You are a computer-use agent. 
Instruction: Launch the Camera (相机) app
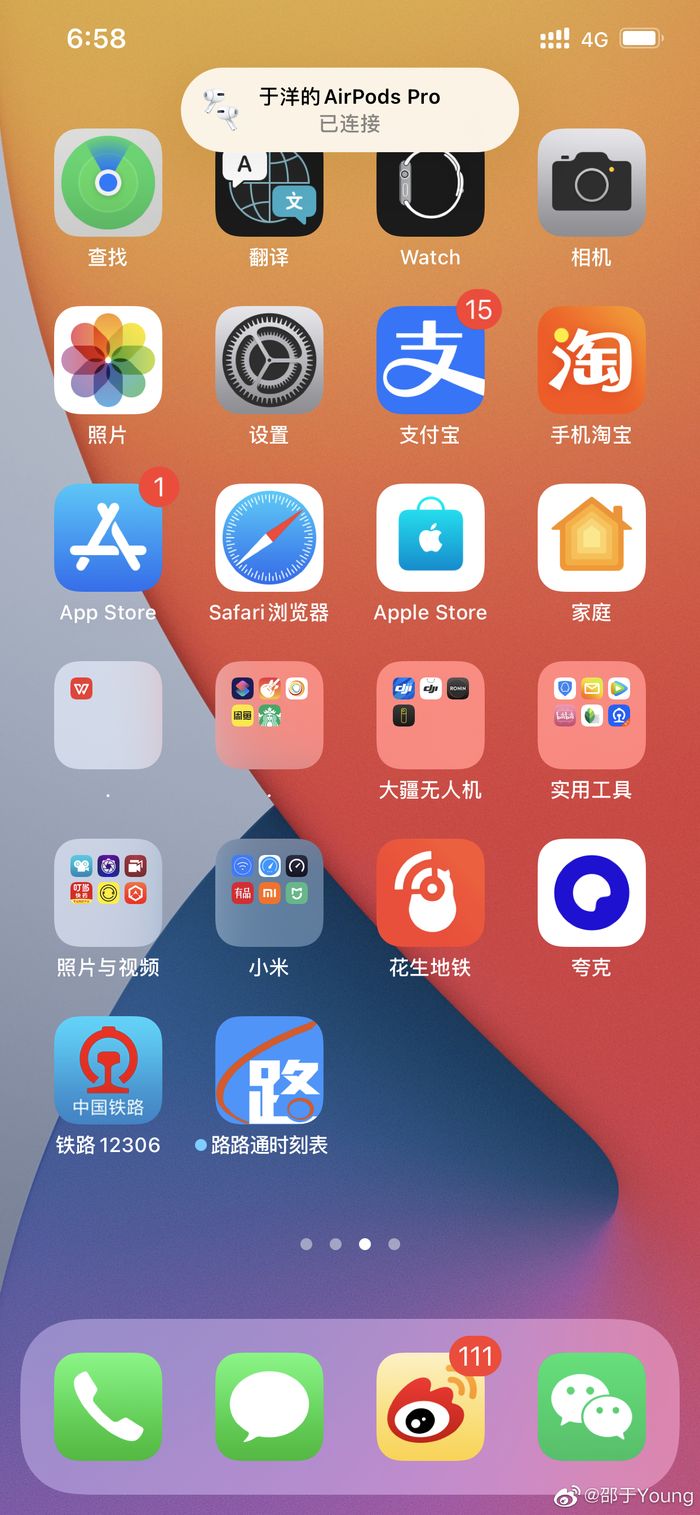pyautogui.click(x=591, y=185)
